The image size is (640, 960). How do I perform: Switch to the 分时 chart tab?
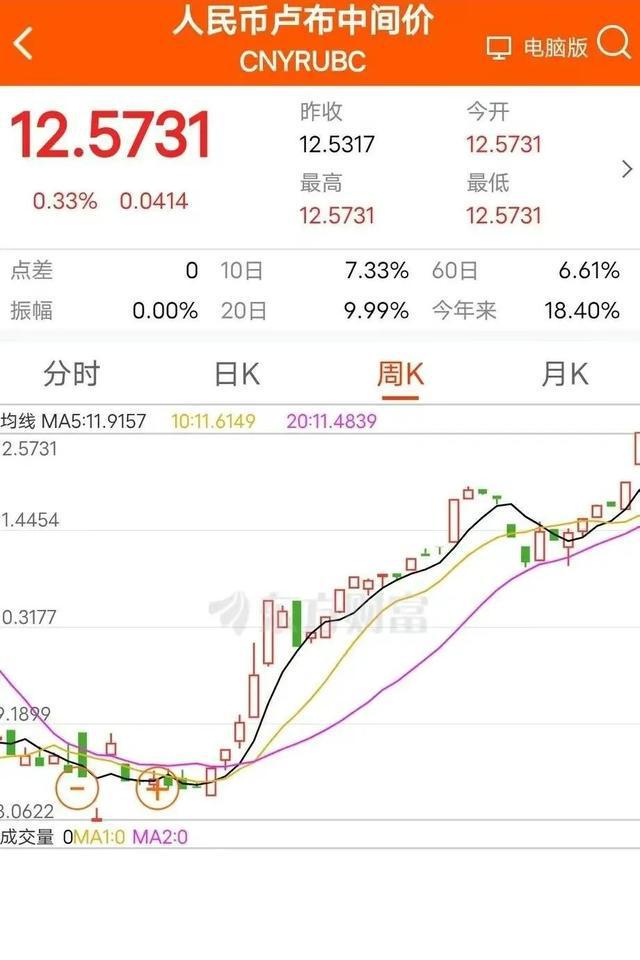pyautogui.click(x=72, y=375)
